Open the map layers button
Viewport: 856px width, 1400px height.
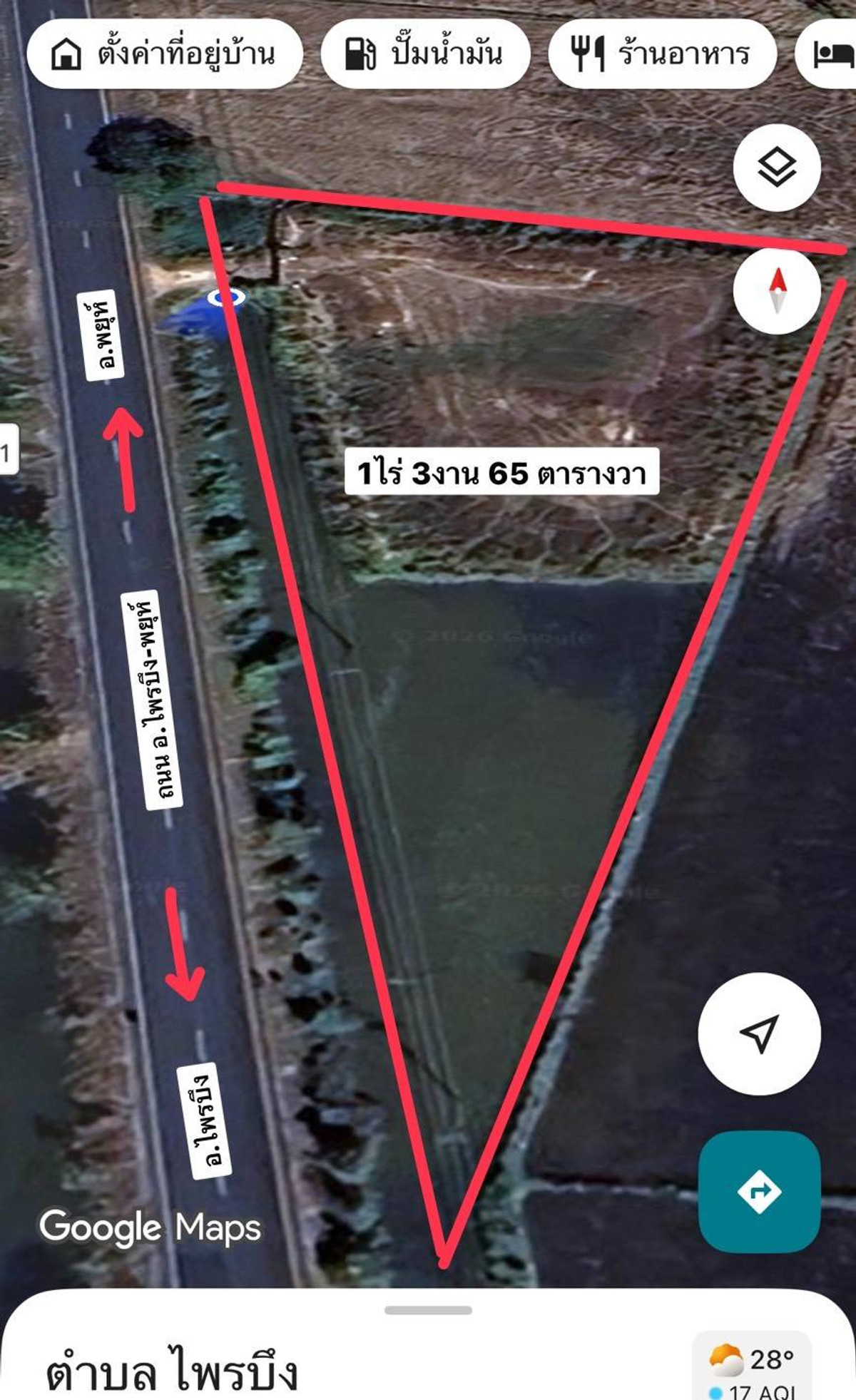[777, 168]
